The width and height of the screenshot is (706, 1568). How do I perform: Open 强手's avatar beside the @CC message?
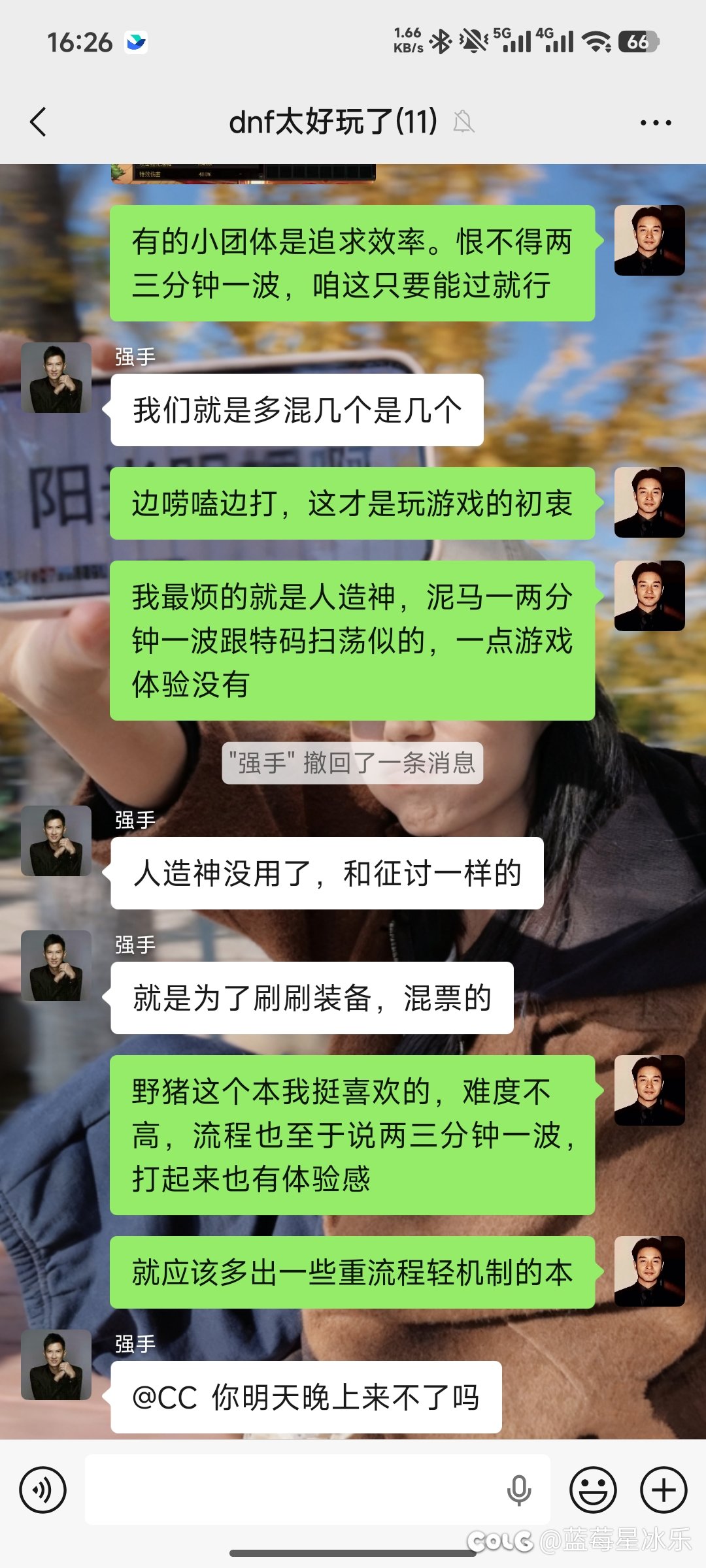(x=56, y=1365)
